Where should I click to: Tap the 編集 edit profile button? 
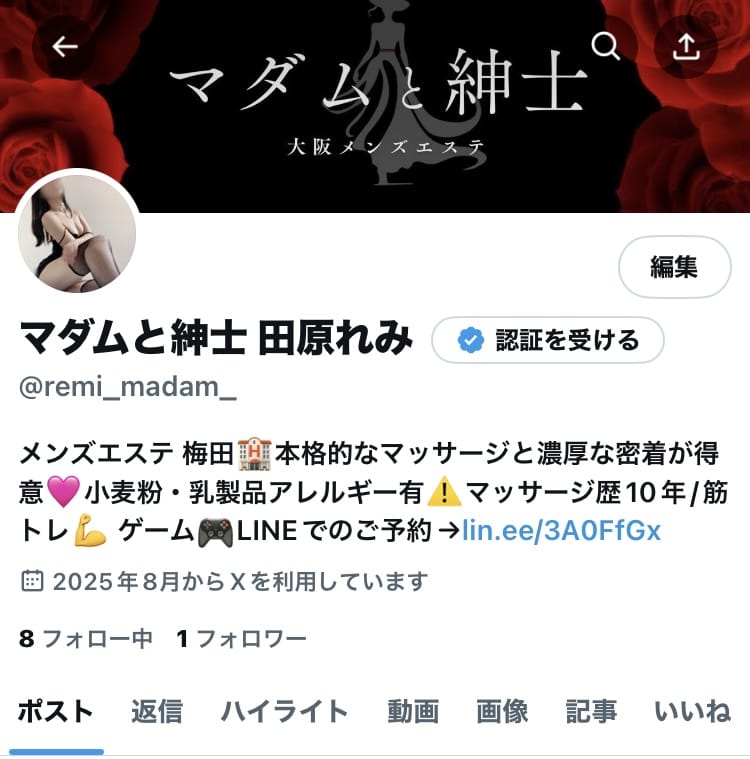click(x=674, y=267)
